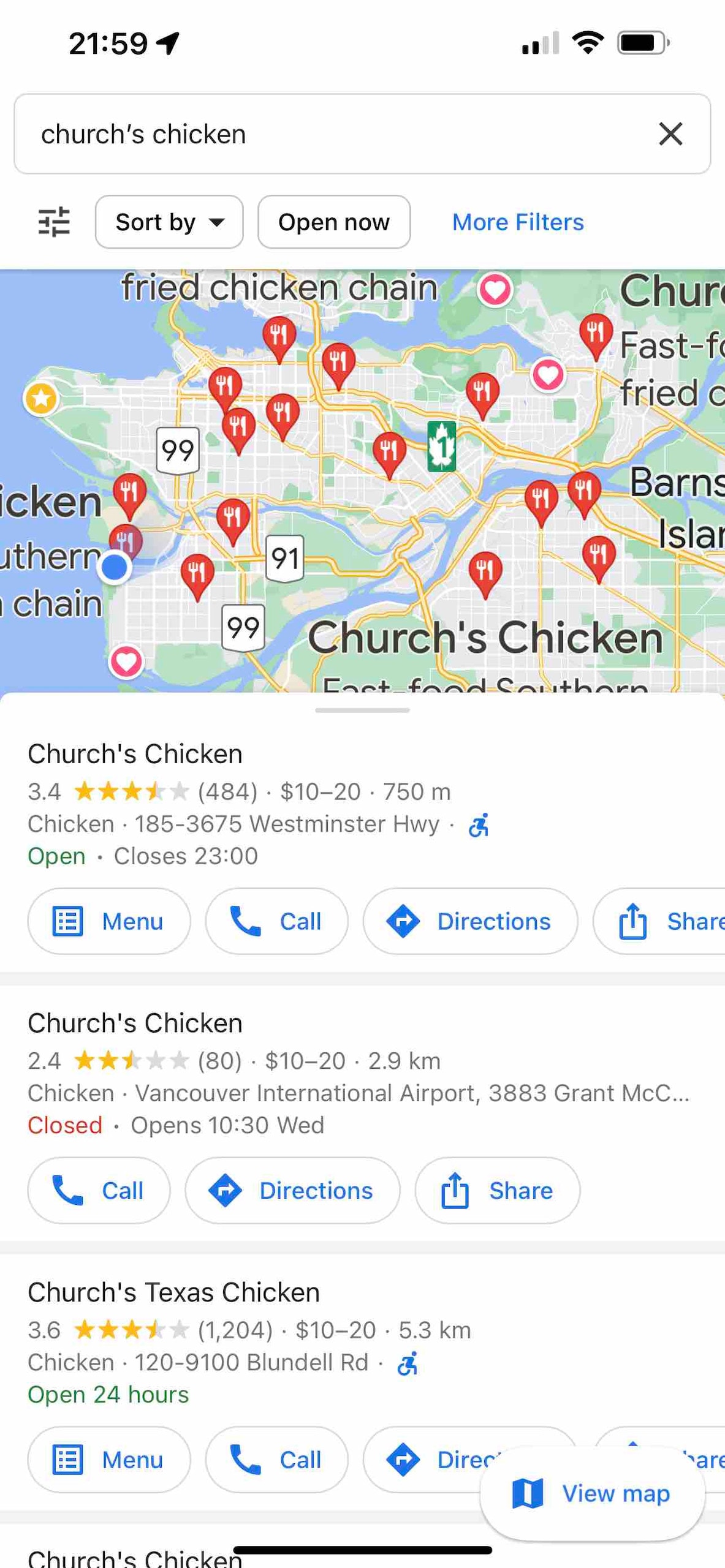Screen dimensions: 725x1568
Task: Call the Vancouver Airport Church's Chicken
Action: point(99,1190)
